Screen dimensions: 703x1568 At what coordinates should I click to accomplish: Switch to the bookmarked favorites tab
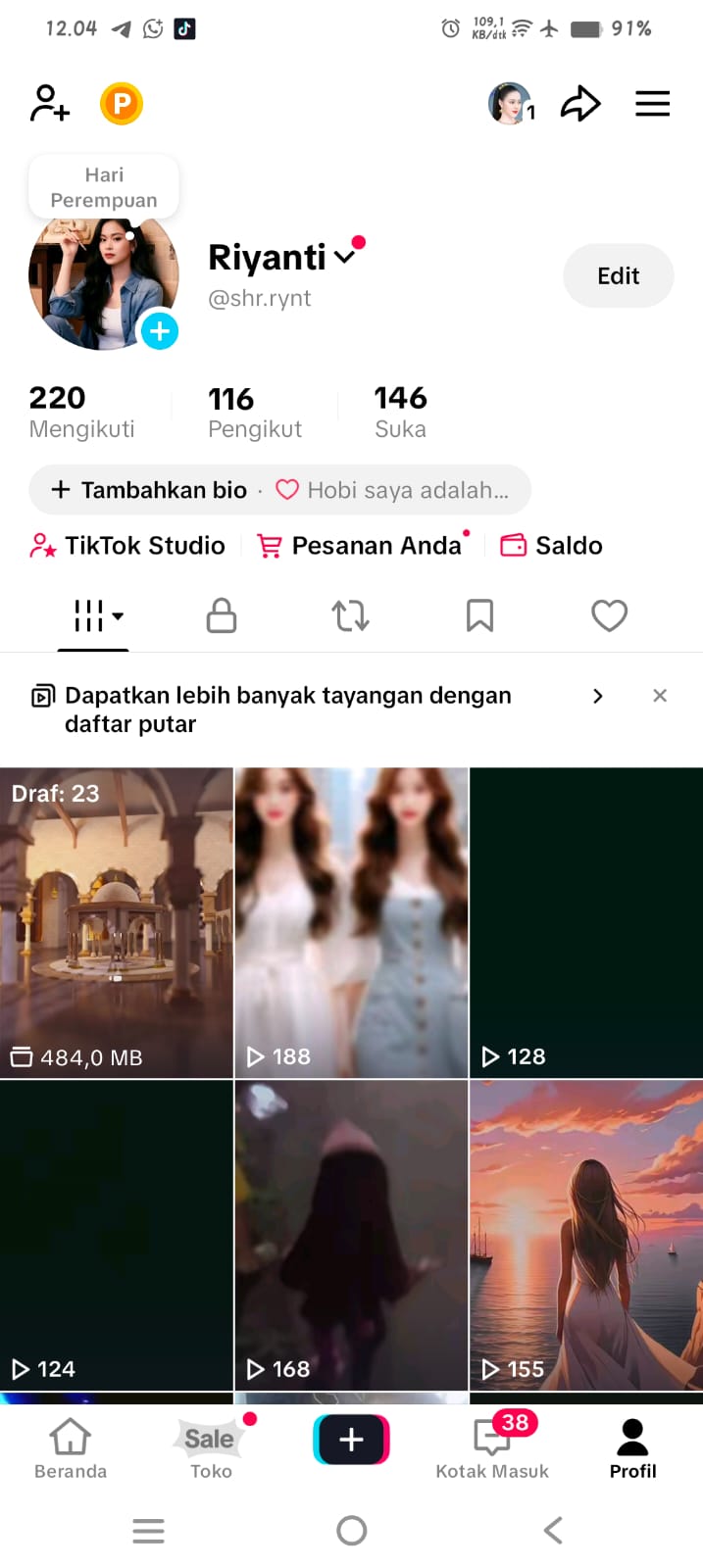[x=479, y=616]
